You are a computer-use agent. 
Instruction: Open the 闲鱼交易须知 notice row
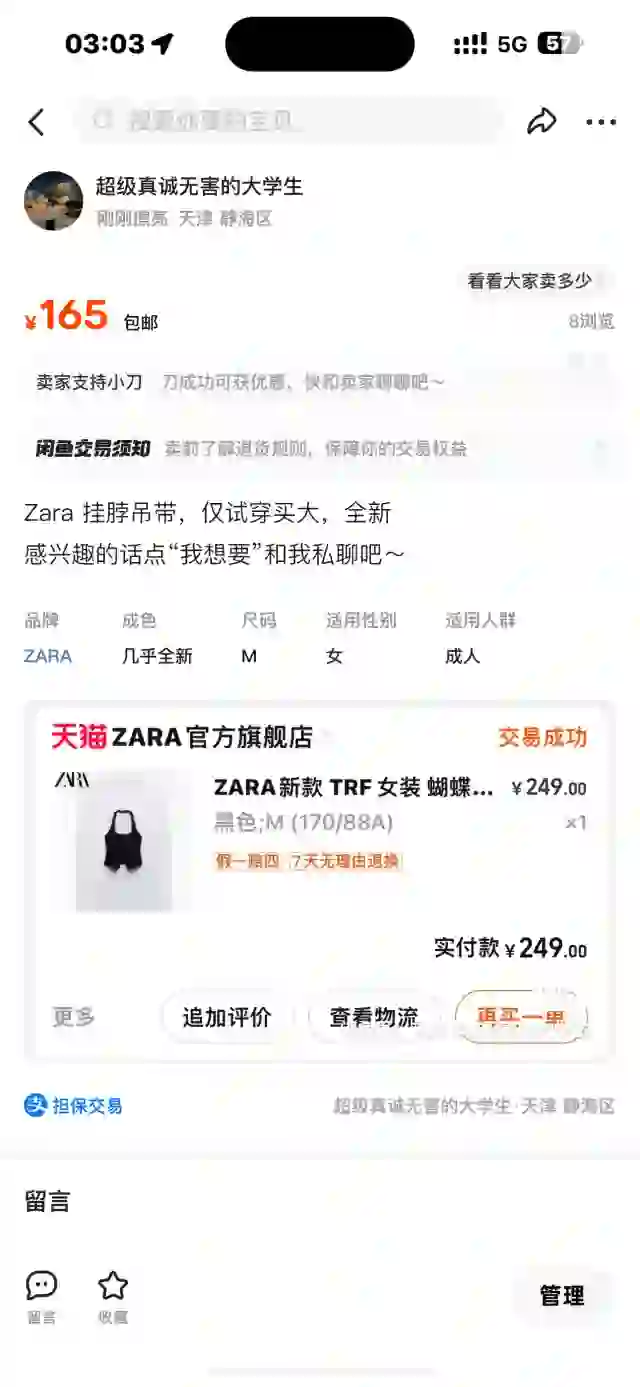(x=320, y=449)
